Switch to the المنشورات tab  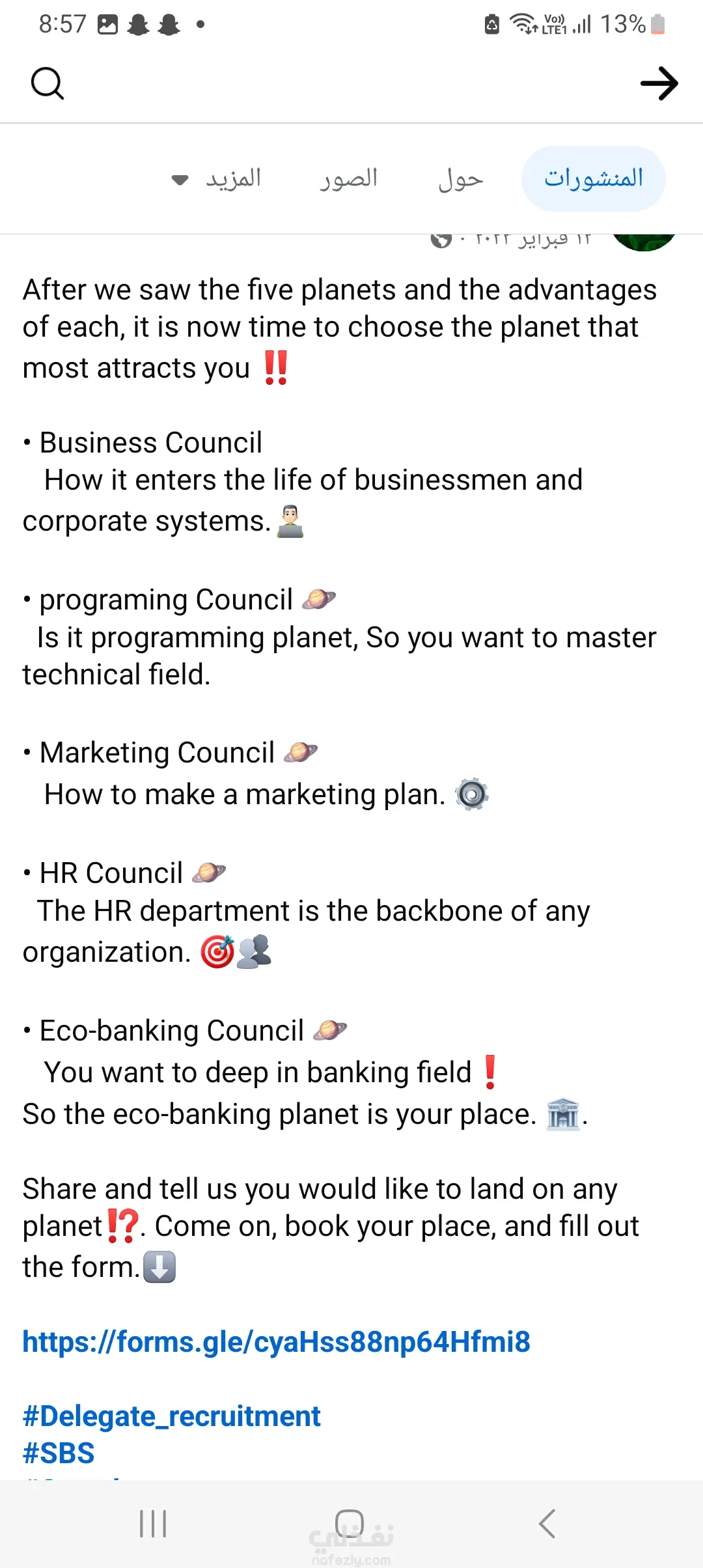pos(593,178)
